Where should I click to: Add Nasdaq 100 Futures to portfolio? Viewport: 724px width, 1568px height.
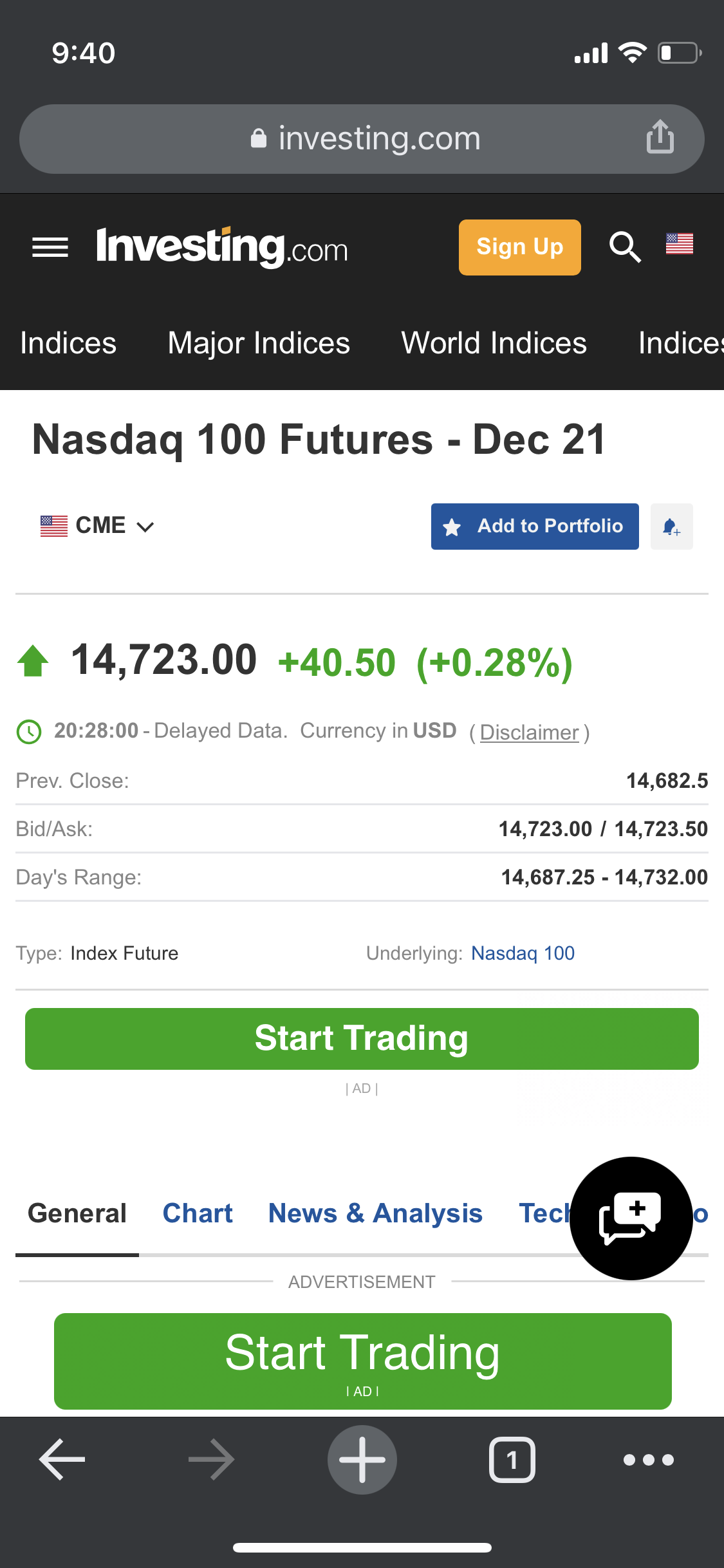pyautogui.click(x=534, y=527)
